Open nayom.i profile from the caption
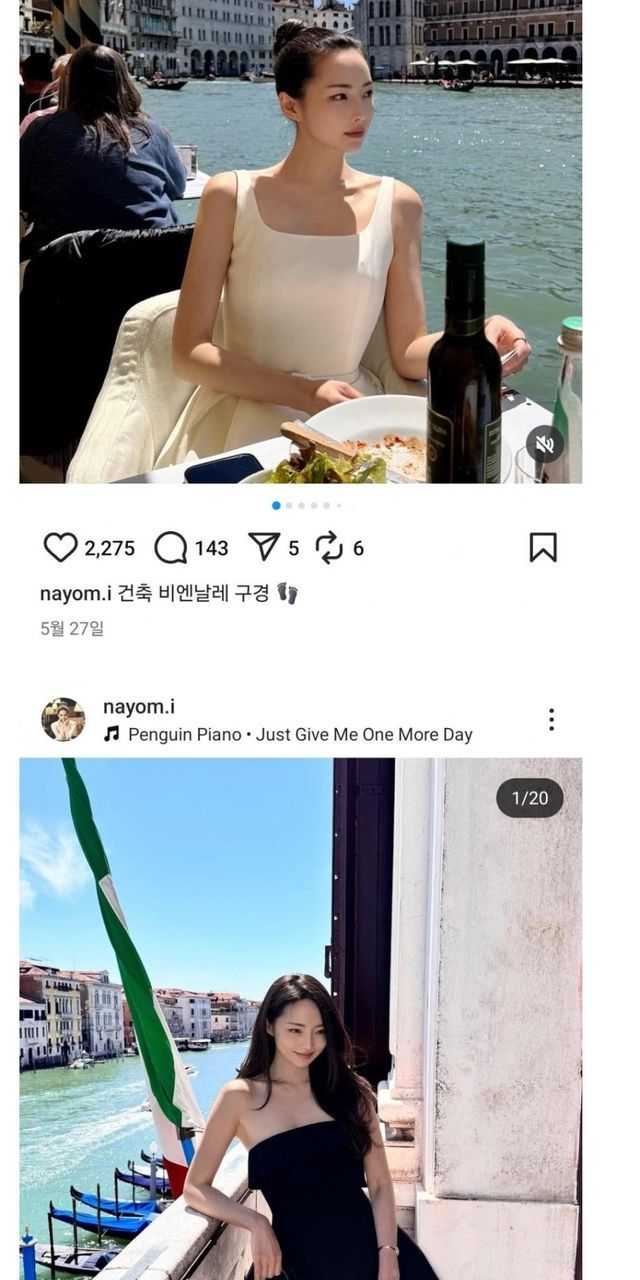Screen dimensions: 640x1280 pos(75,594)
